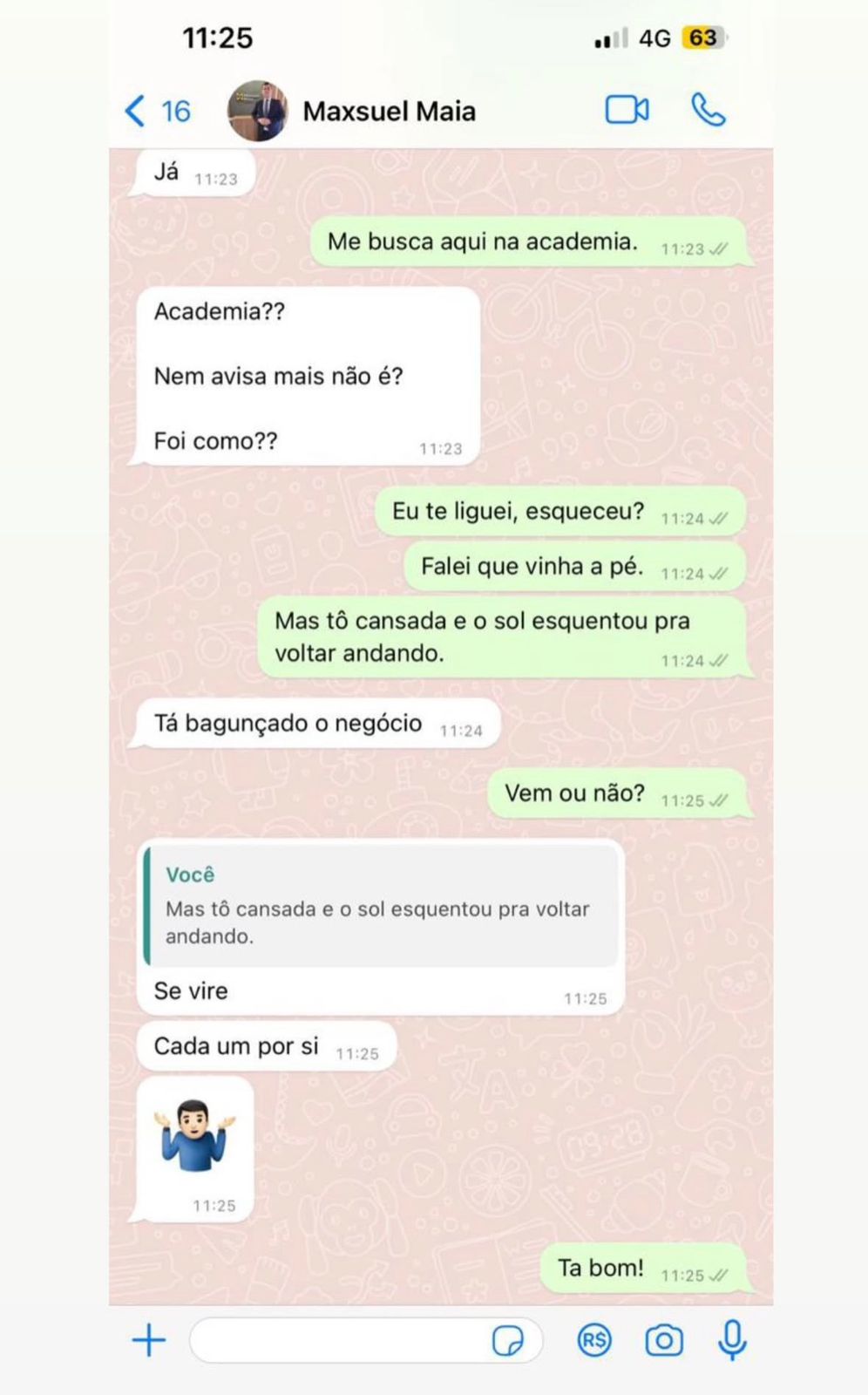Open the sticker picker

pos(507,1340)
